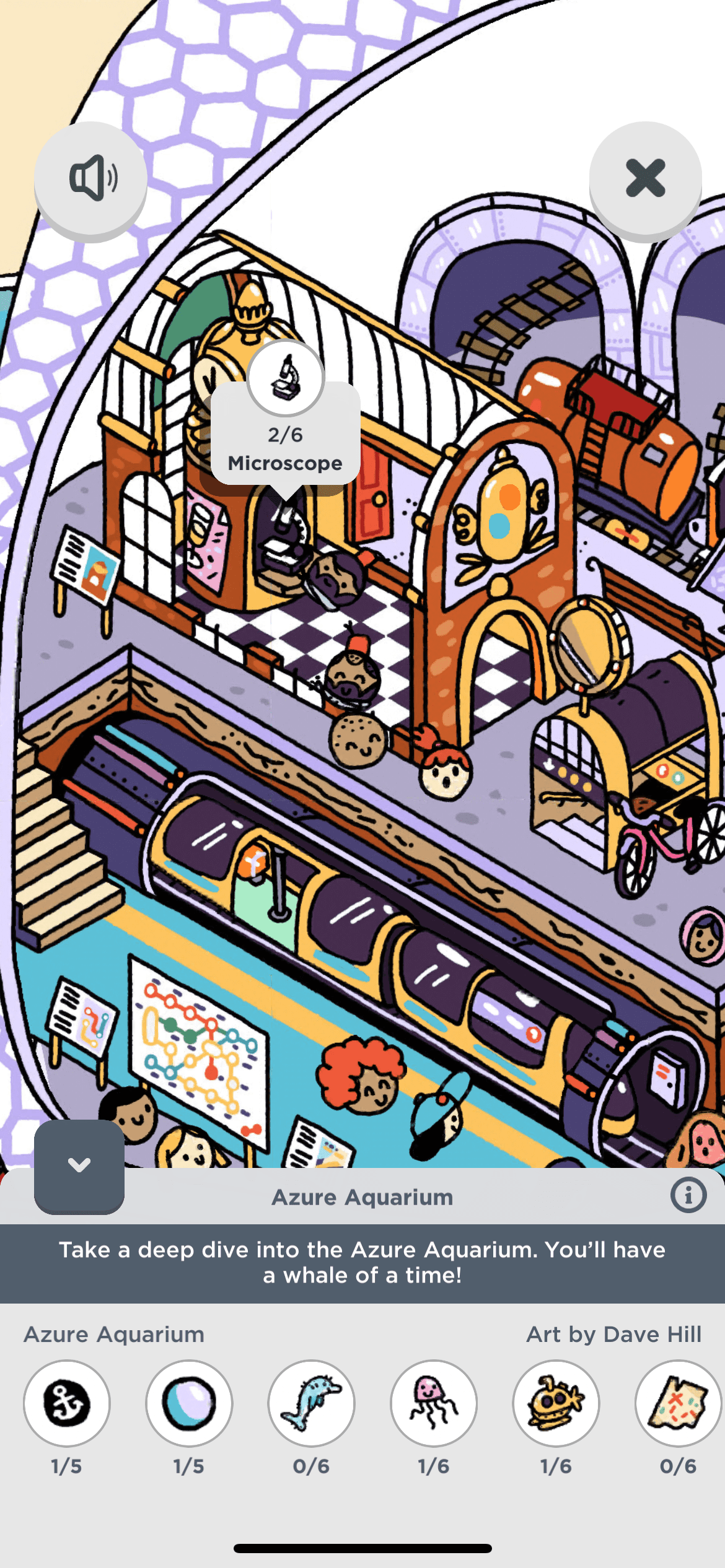The height and width of the screenshot is (1568, 725).
Task: Select the anchor collectible item
Action: [67, 1403]
